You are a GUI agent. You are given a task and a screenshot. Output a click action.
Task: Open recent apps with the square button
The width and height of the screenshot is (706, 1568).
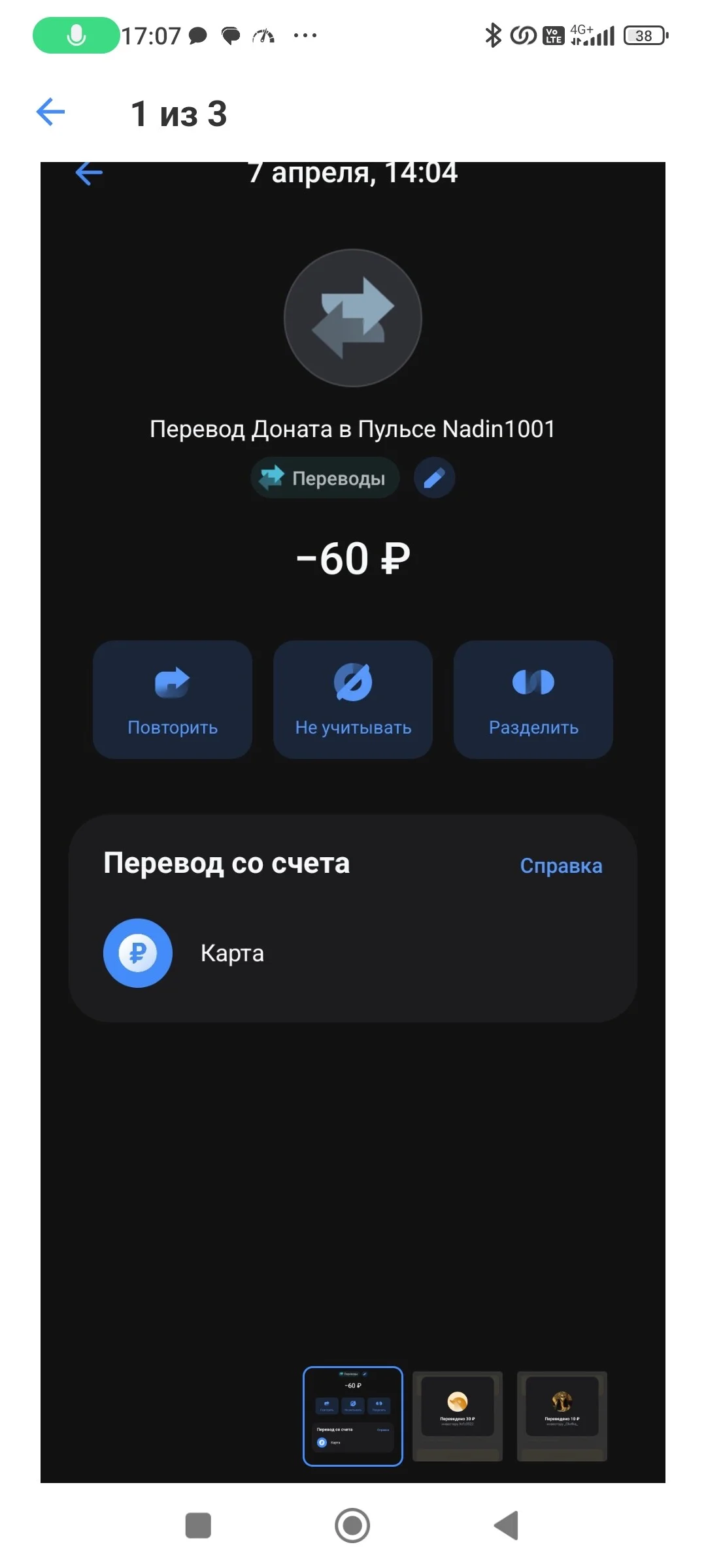coord(198,1526)
